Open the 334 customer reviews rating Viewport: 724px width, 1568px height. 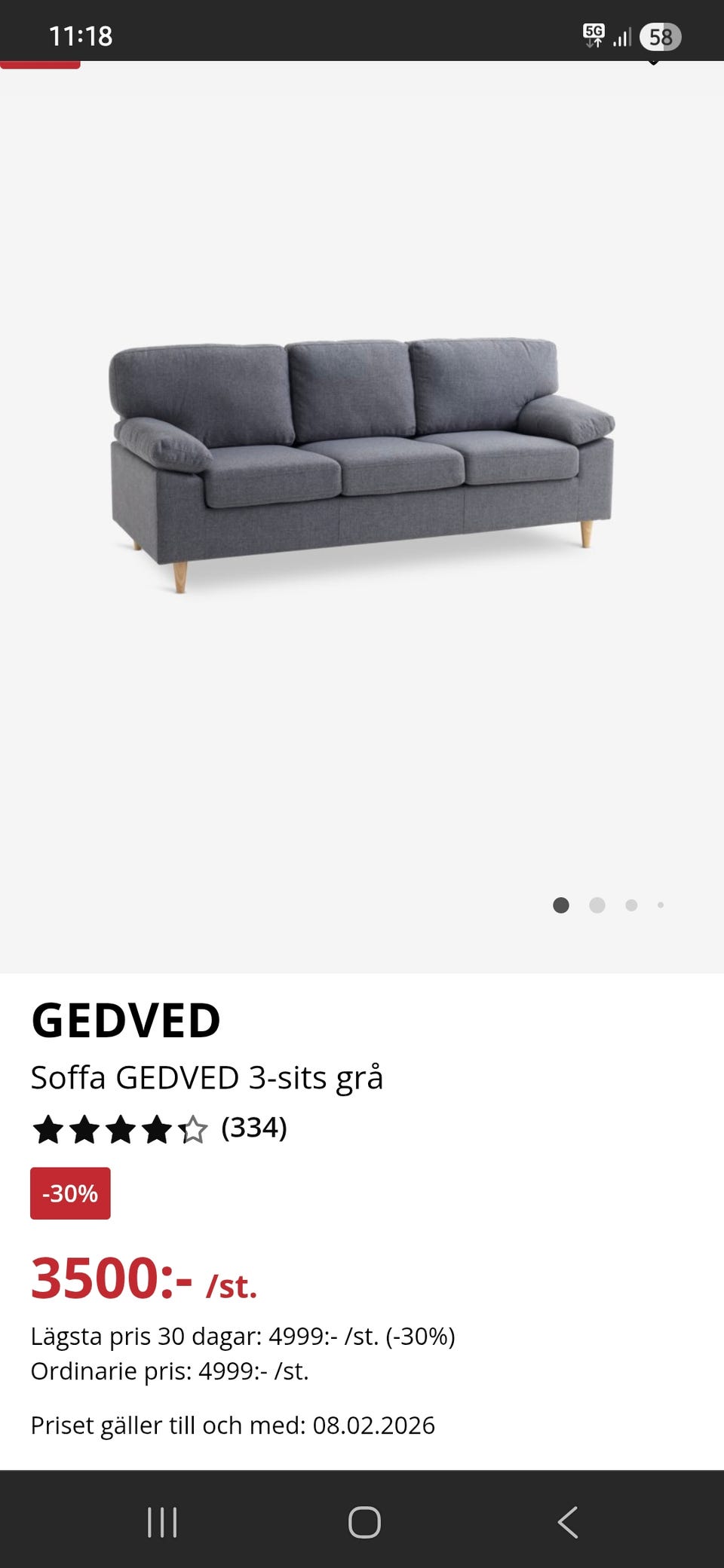(159, 1129)
